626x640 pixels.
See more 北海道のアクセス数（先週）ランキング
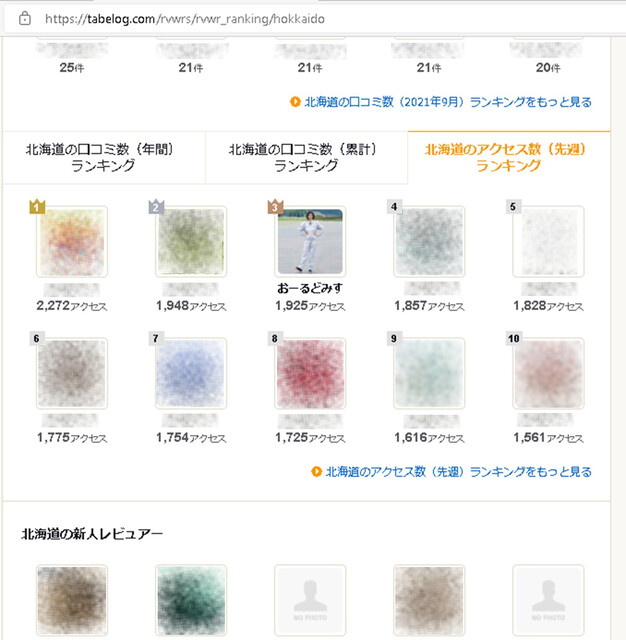click(458, 472)
